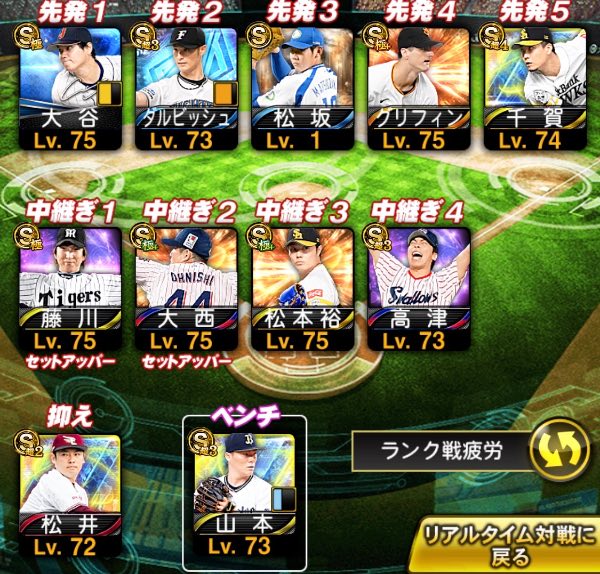Return via リアルタイム対戦に戻る button
The width and height of the screenshot is (600, 574).
[x=507, y=545]
